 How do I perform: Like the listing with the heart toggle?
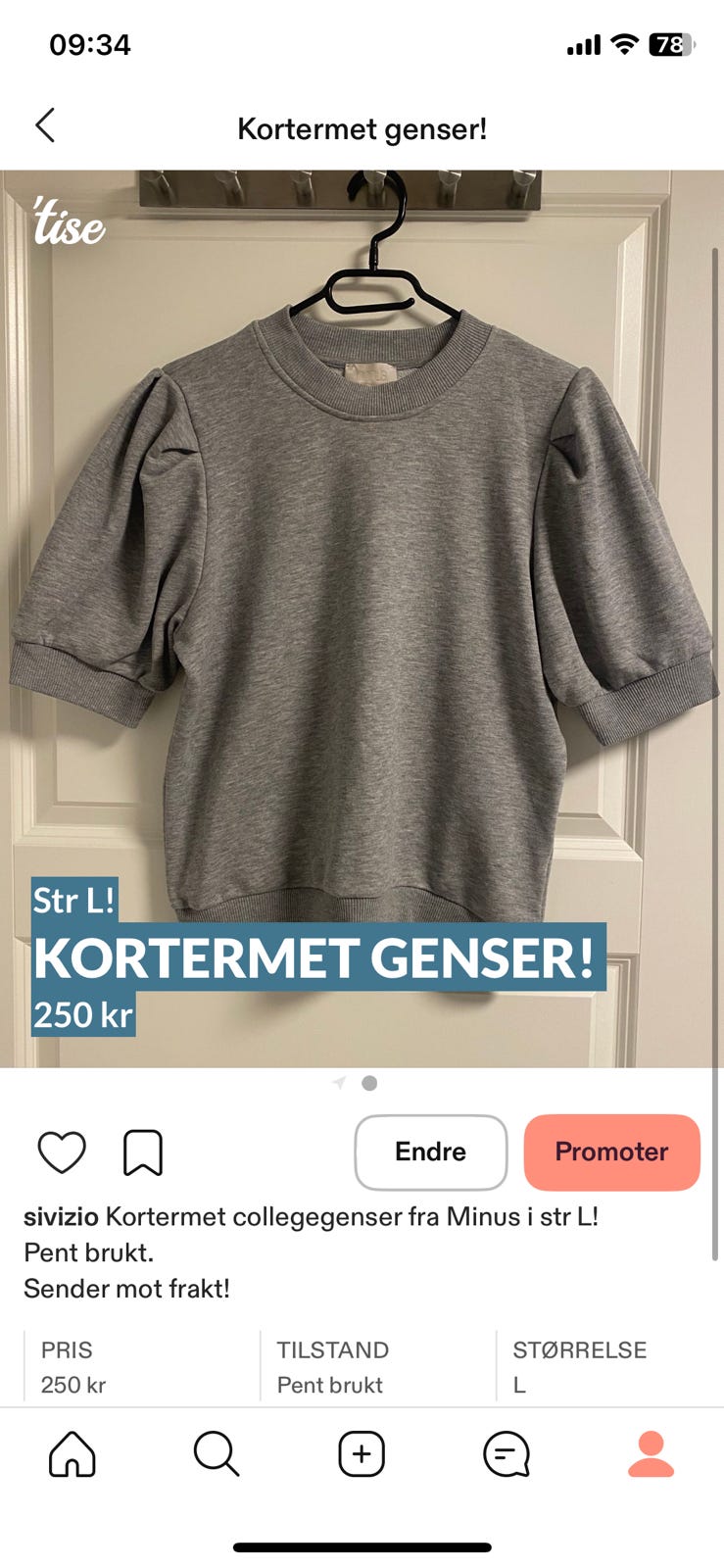64,1152
